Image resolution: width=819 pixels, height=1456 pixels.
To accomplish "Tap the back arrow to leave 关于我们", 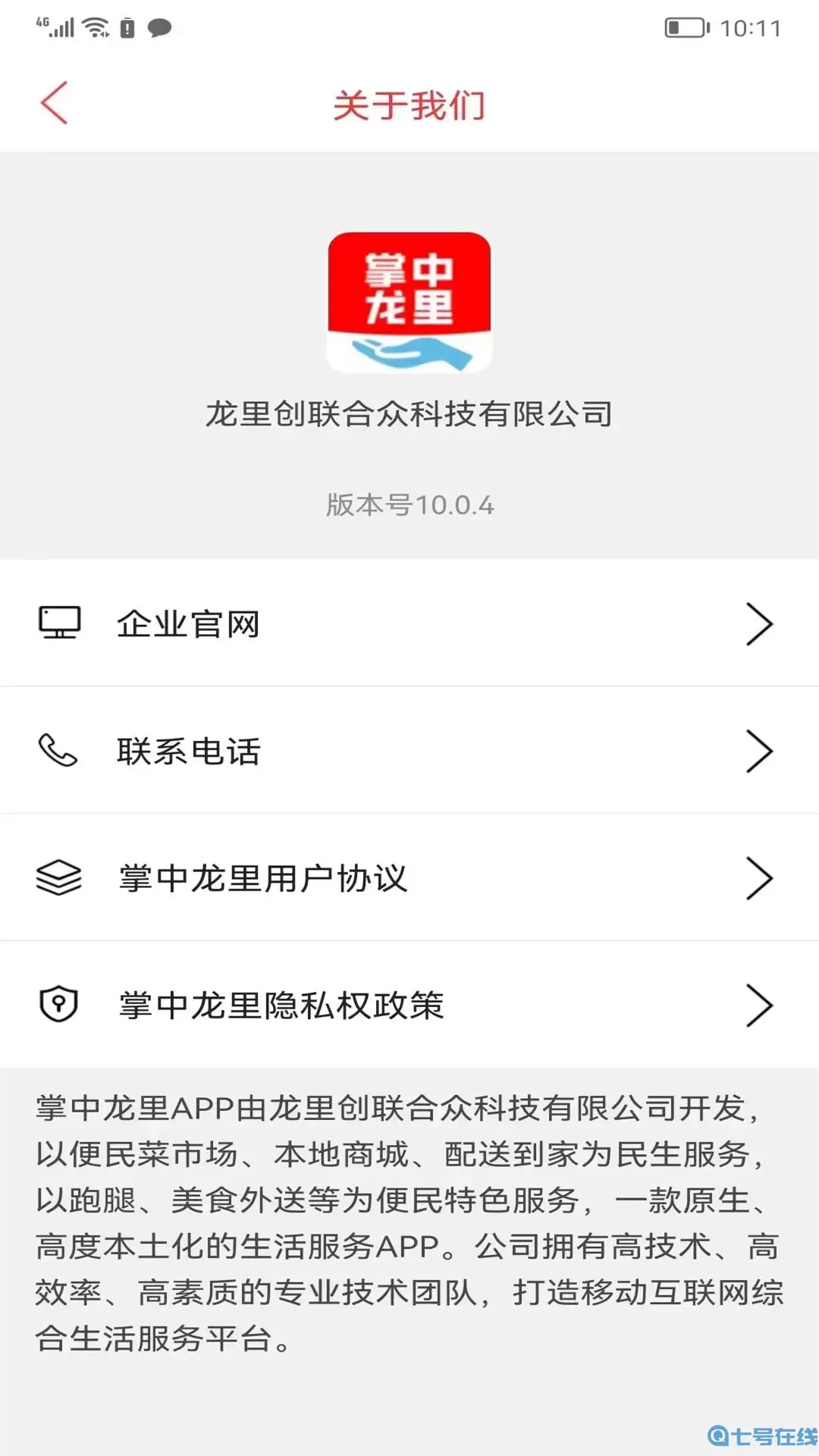I will 53,103.
